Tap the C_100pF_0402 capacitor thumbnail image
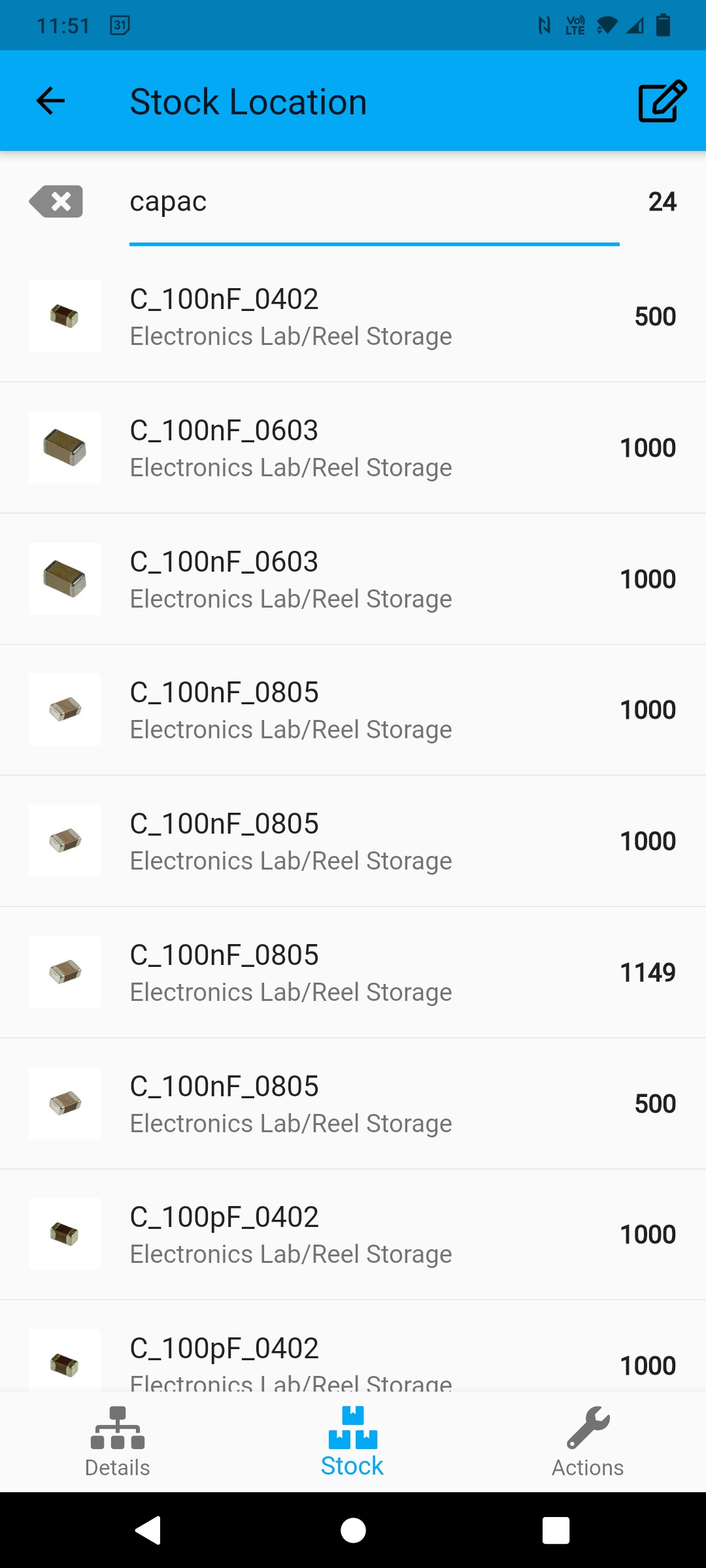Viewport: 706px width, 1568px height. point(64,1235)
